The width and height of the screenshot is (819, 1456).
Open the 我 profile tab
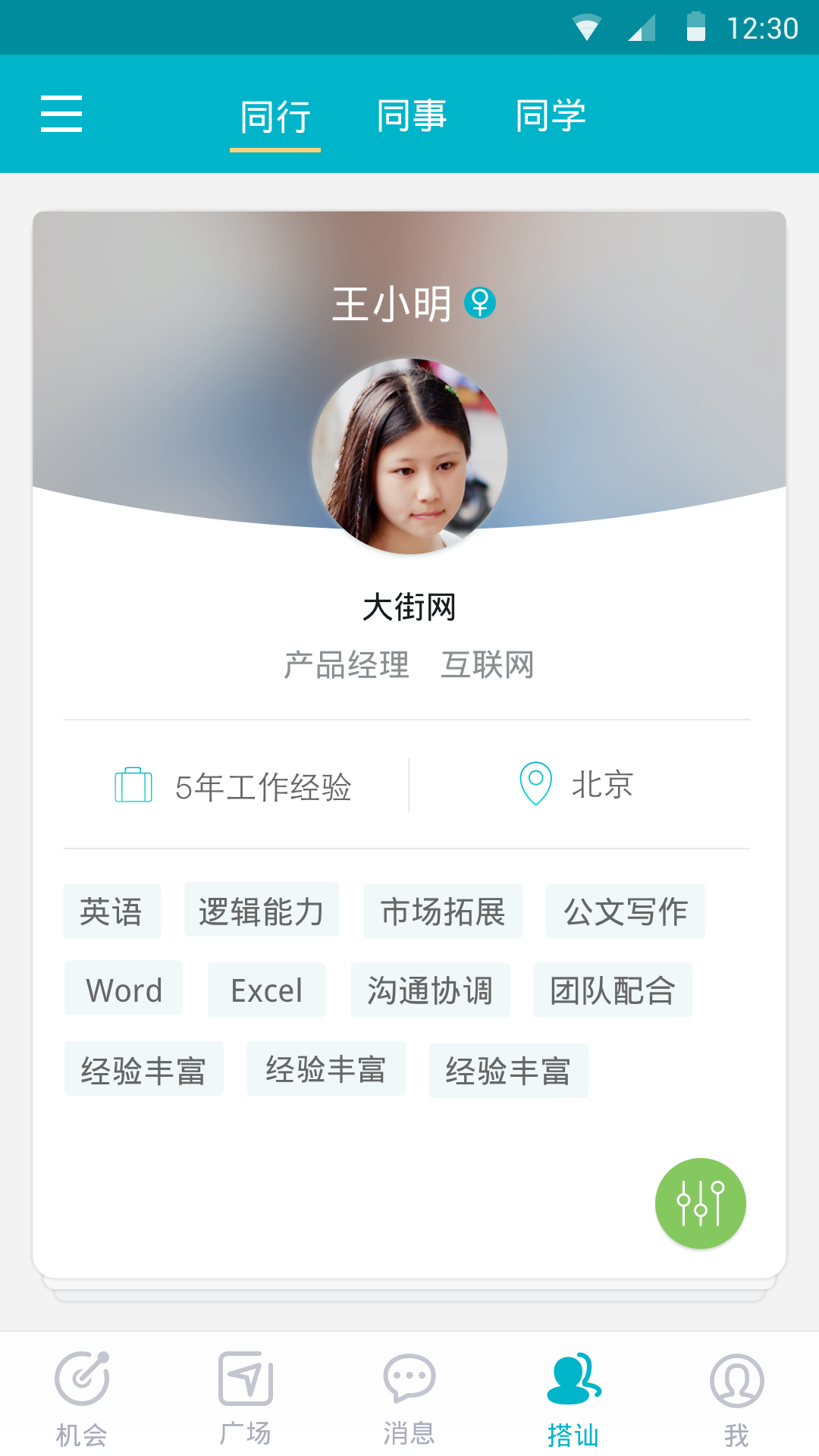pos(736,1397)
